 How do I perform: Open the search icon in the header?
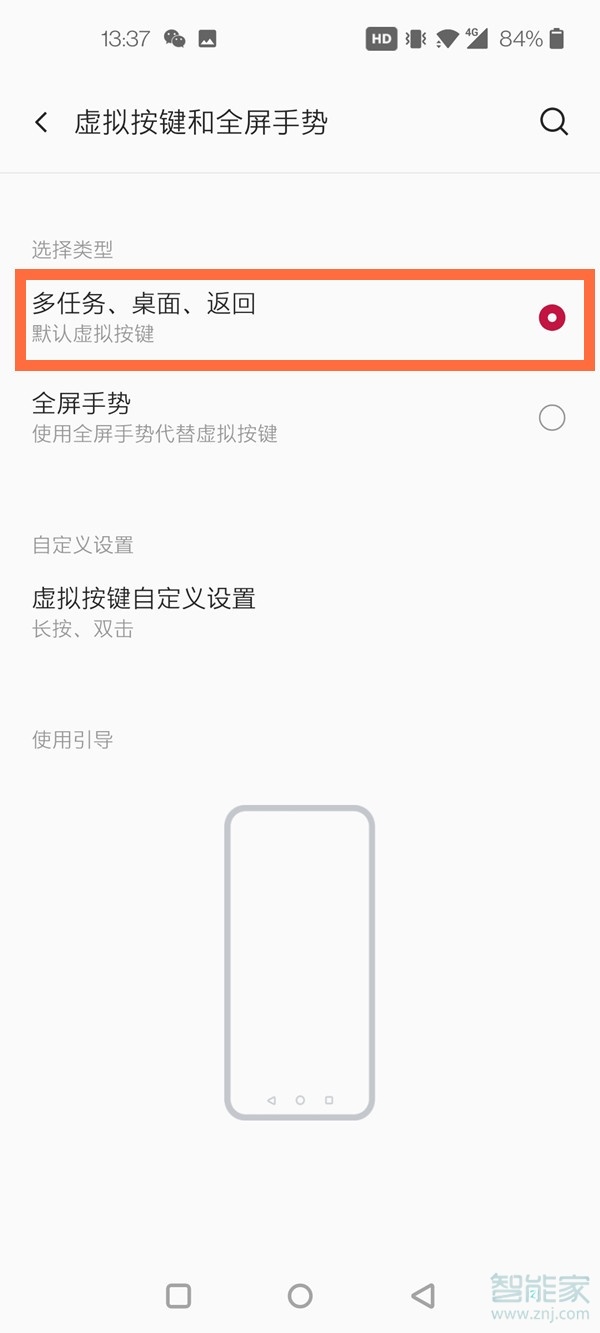click(553, 122)
